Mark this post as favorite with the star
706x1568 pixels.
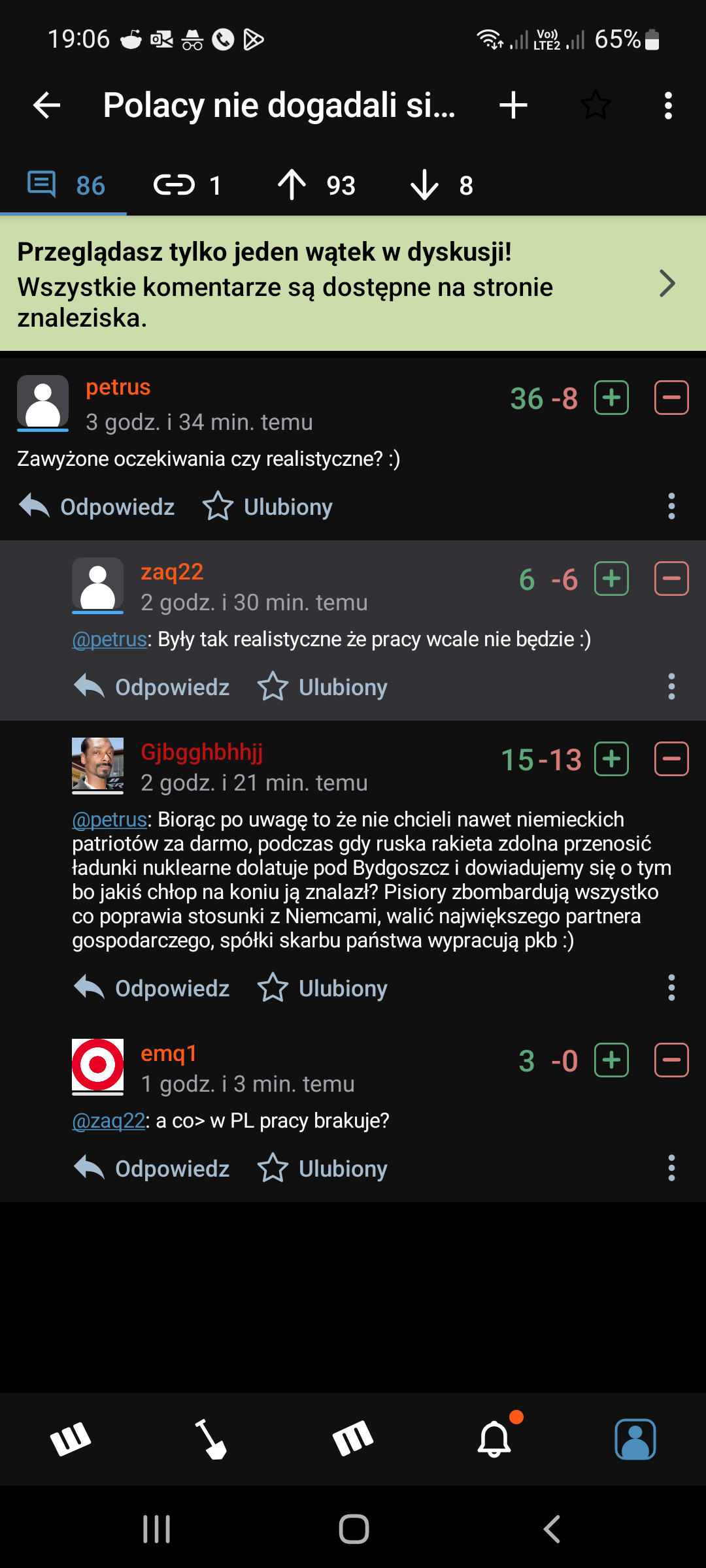tap(596, 105)
